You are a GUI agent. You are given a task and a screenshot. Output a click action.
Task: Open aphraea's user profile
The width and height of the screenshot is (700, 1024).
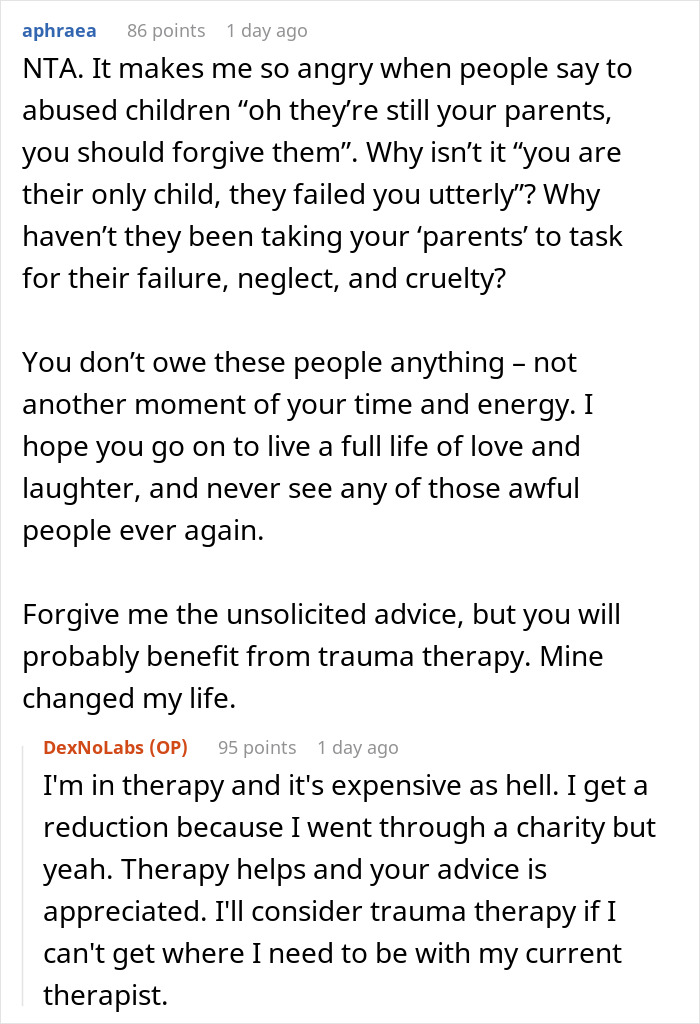pyautogui.click(x=59, y=31)
